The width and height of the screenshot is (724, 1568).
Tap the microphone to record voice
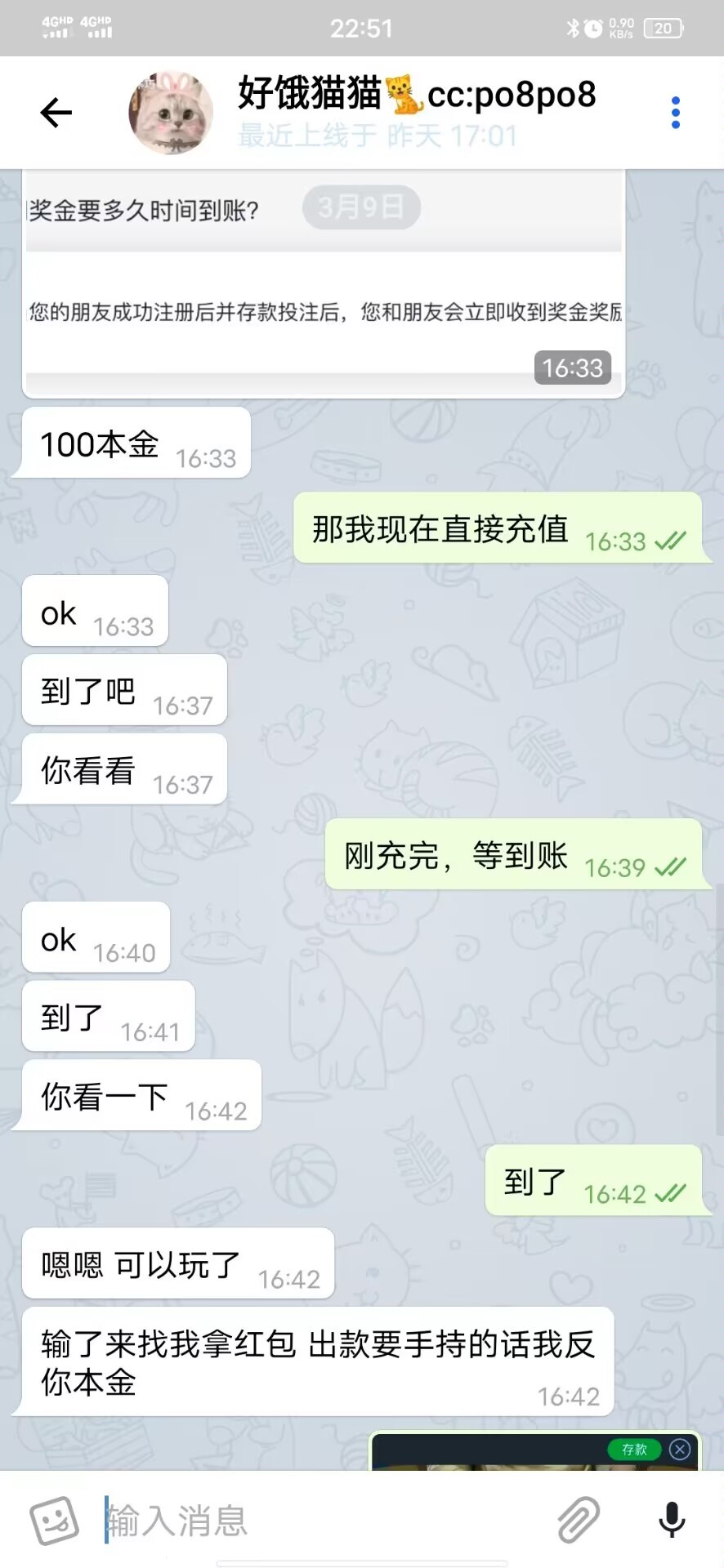[672, 1521]
